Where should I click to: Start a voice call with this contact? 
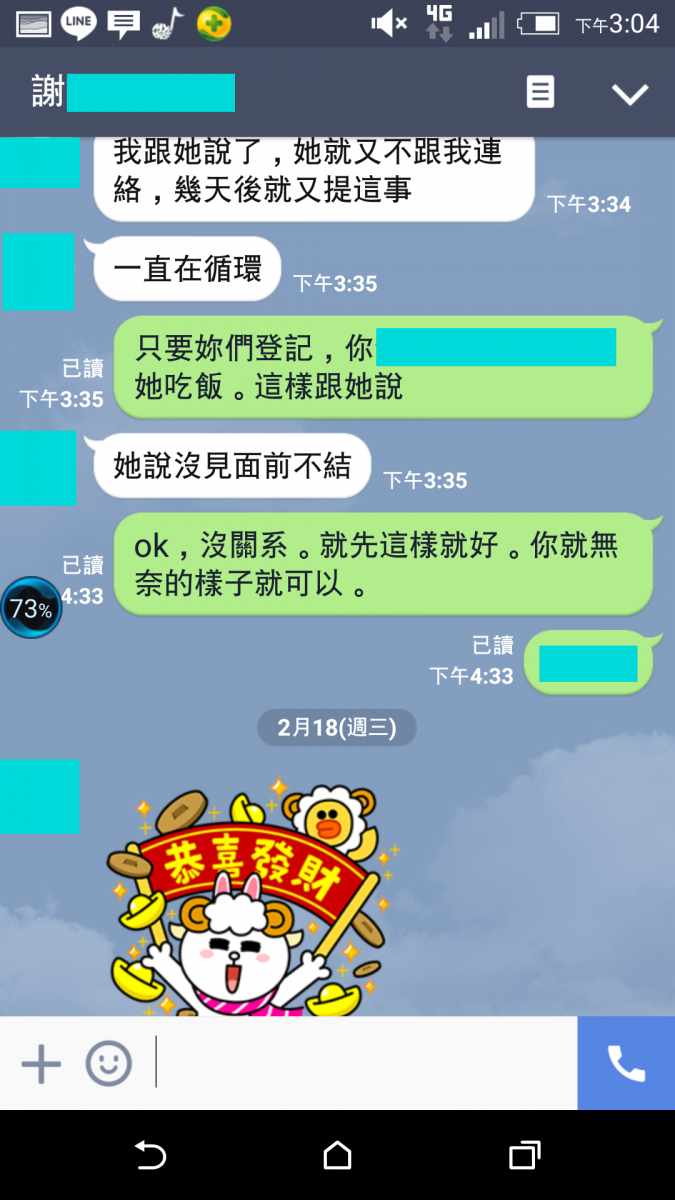pyautogui.click(x=626, y=1063)
